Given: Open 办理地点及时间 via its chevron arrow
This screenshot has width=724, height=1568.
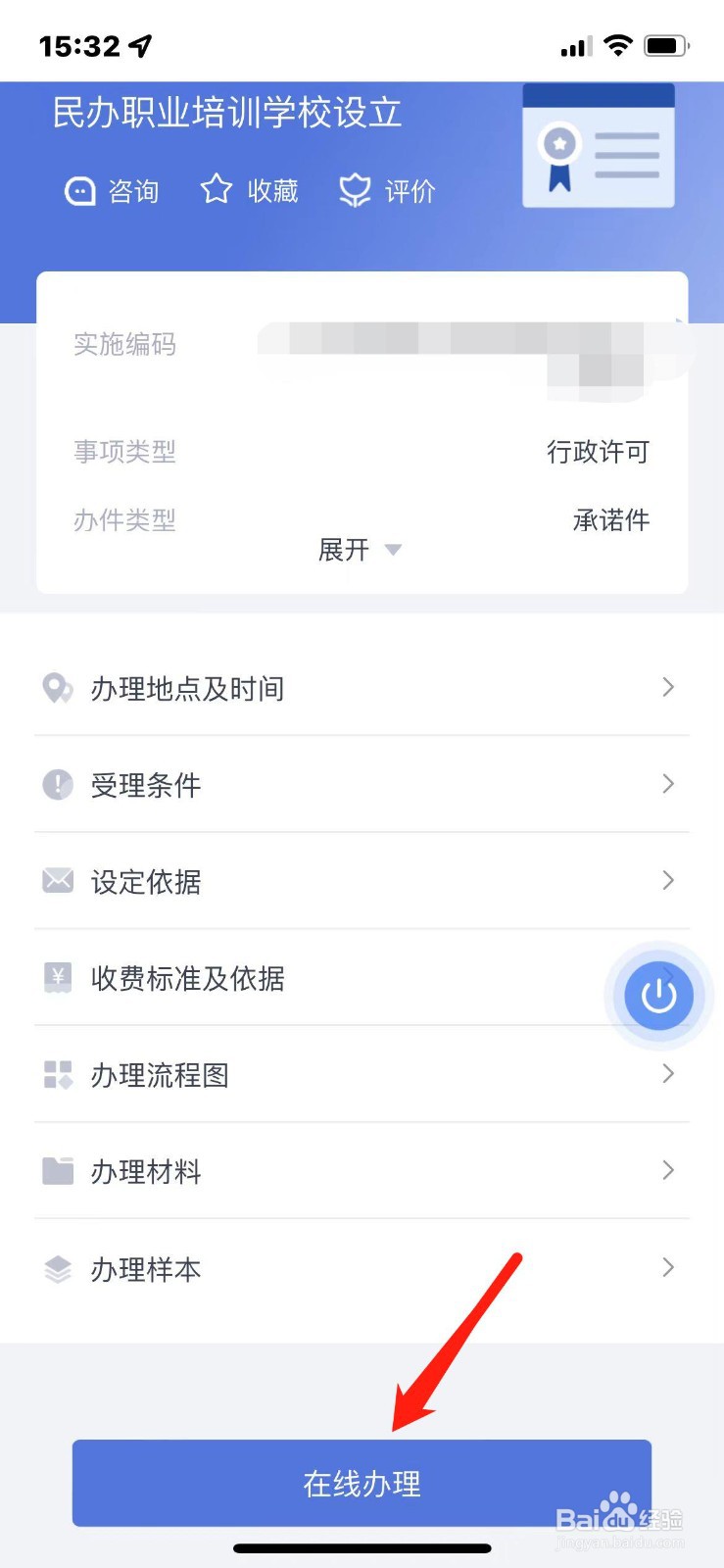Looking at the screenshot, I should (x=669, y=687).
